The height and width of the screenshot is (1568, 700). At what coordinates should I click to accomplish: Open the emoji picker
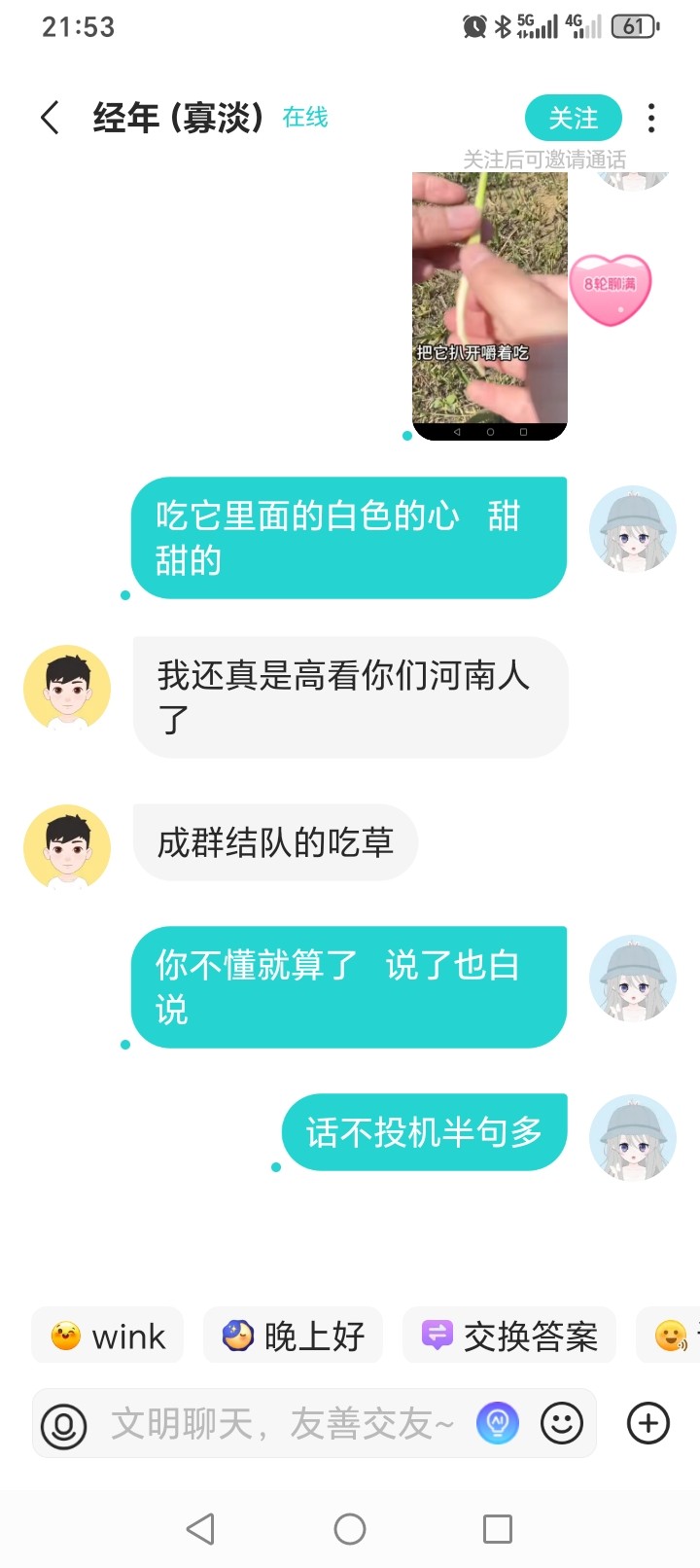click(x=562, y=1424)
